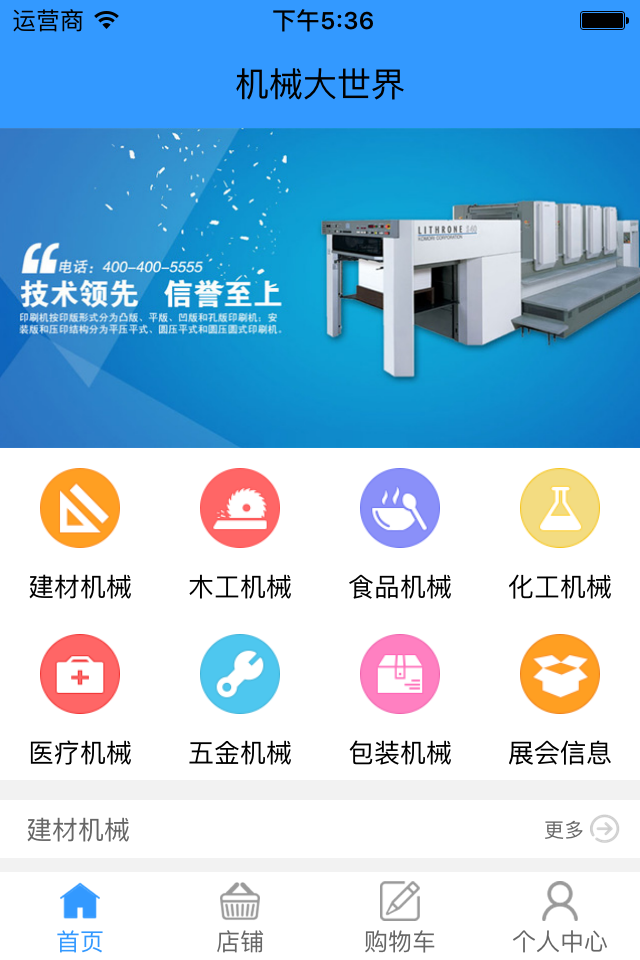Go to the 购物车 tab
This screenshot has width=640, height=960.
click(400, 916)
